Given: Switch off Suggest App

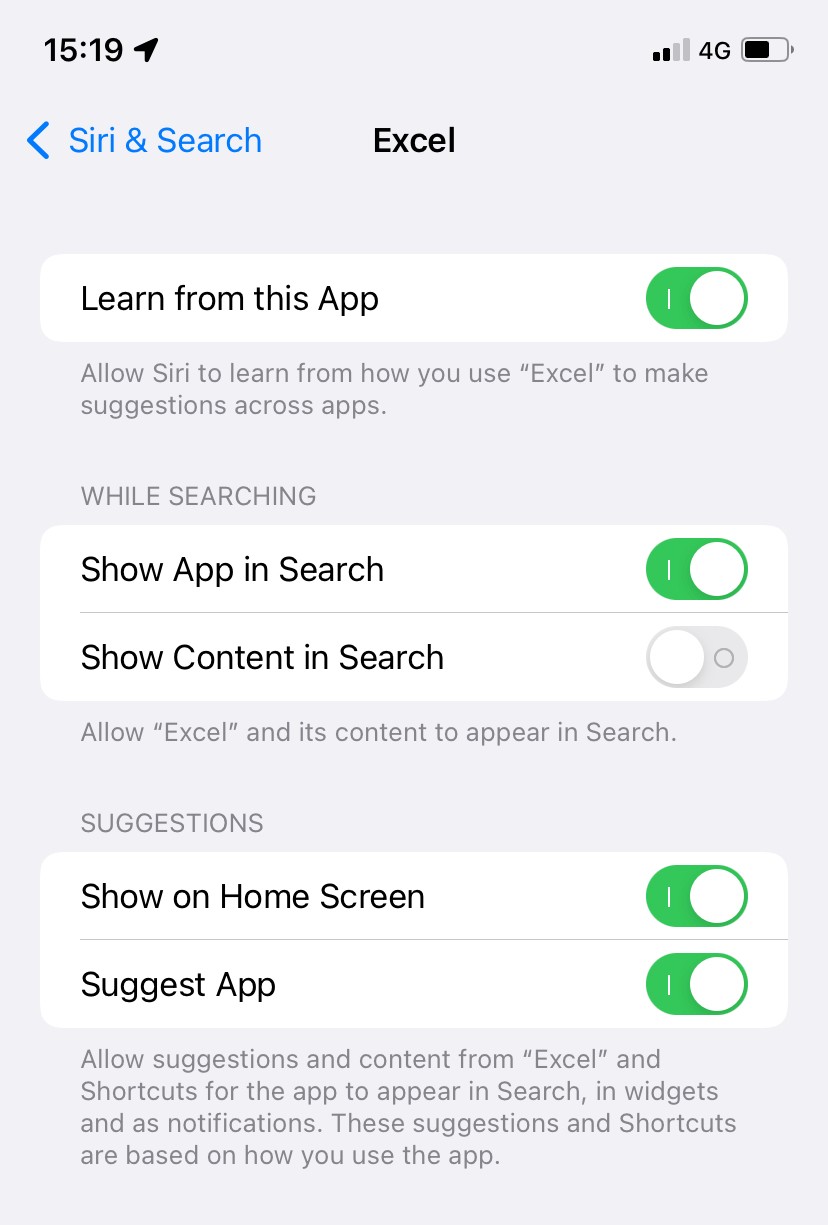Looking at the screenshot, I should coord(696,984).
